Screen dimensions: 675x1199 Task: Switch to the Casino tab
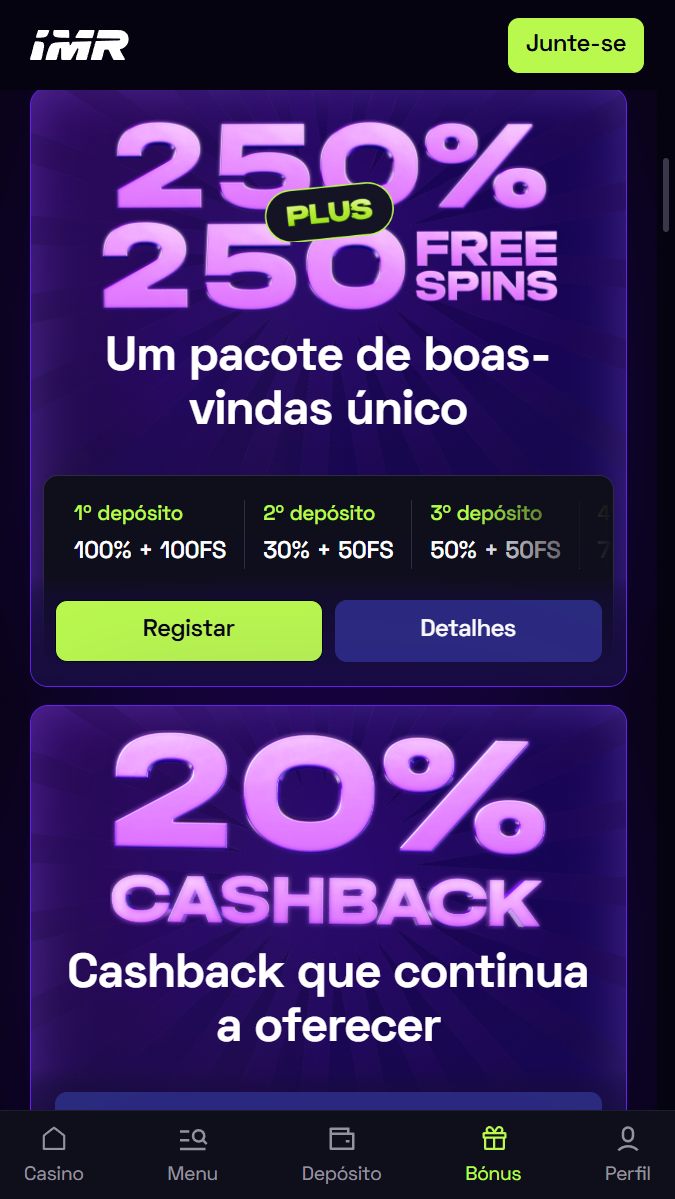54,1153
